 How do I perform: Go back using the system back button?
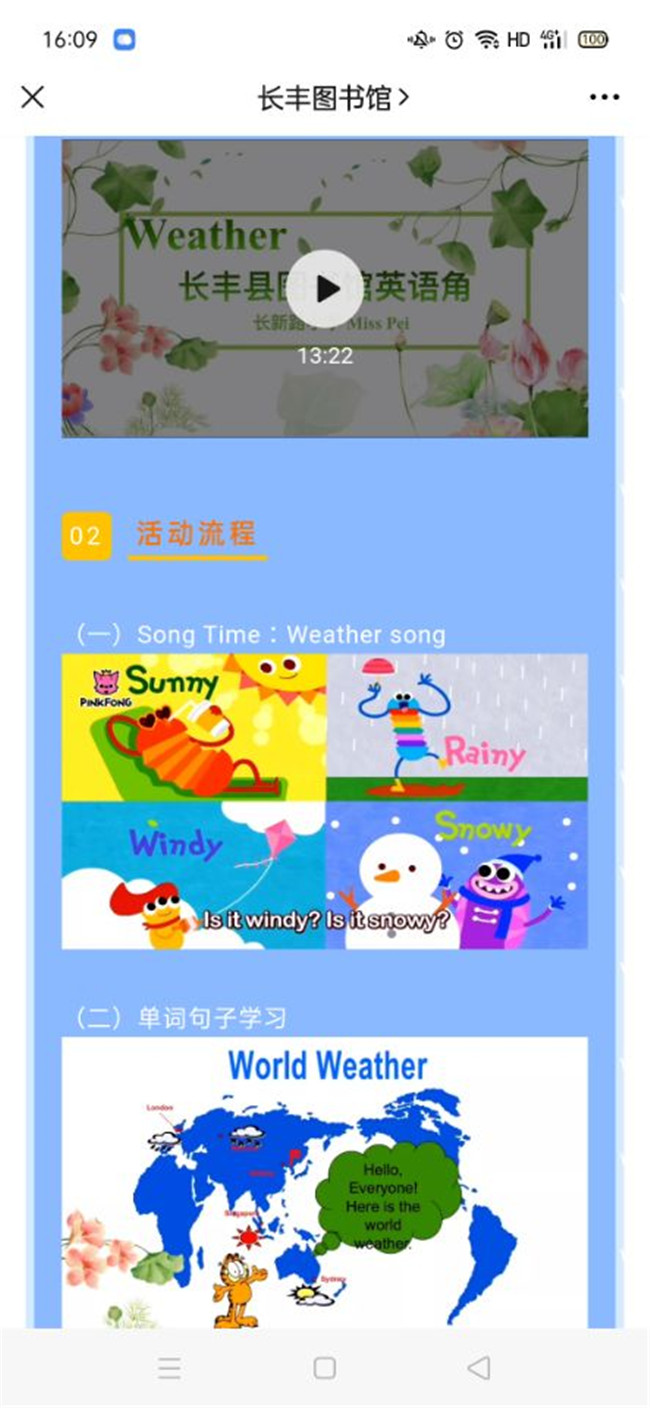[x=479, y=1368]
